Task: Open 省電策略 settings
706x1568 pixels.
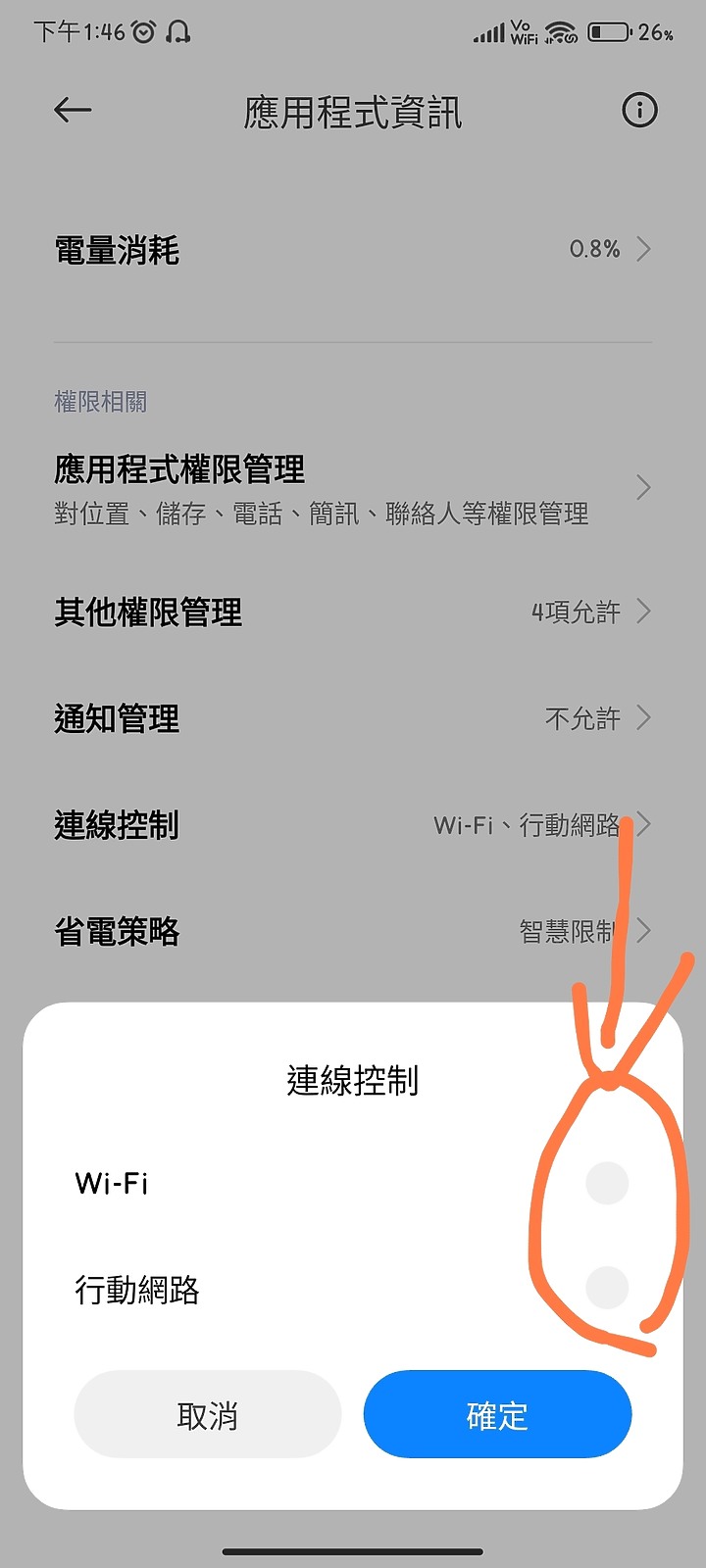Action: 353,931
